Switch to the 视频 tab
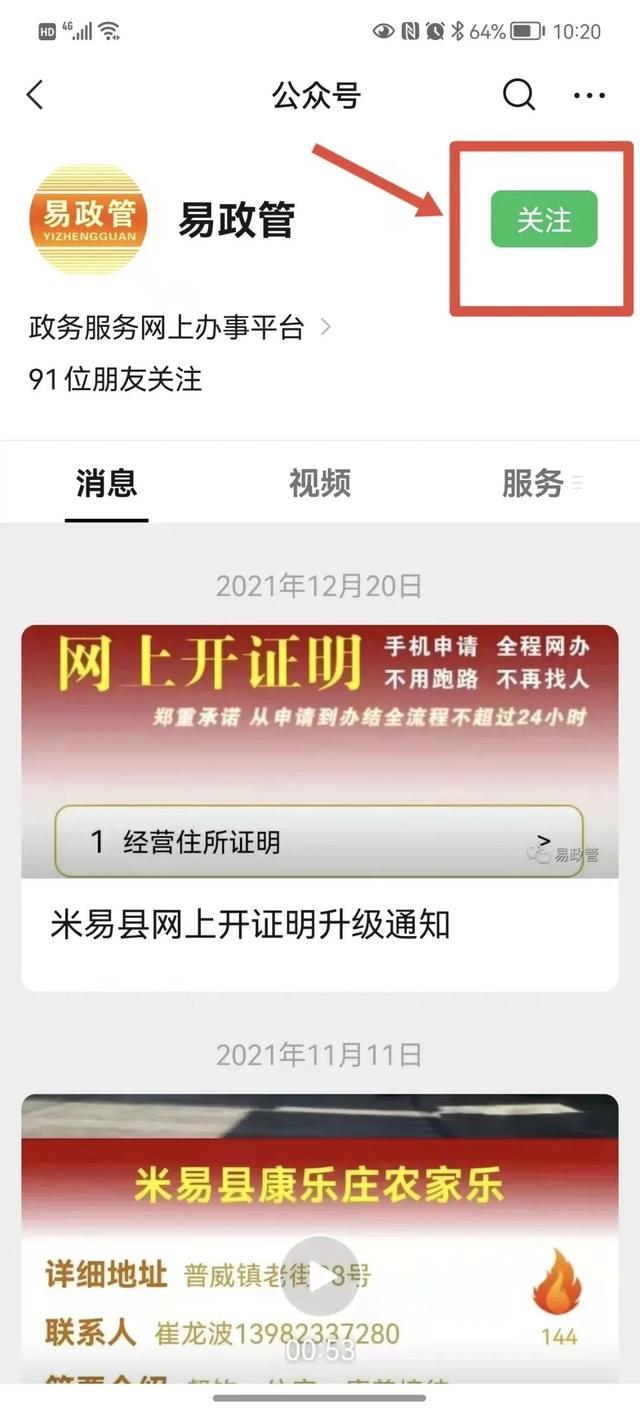The width and height of the screenshot is (640, 1412). point(319,484)
